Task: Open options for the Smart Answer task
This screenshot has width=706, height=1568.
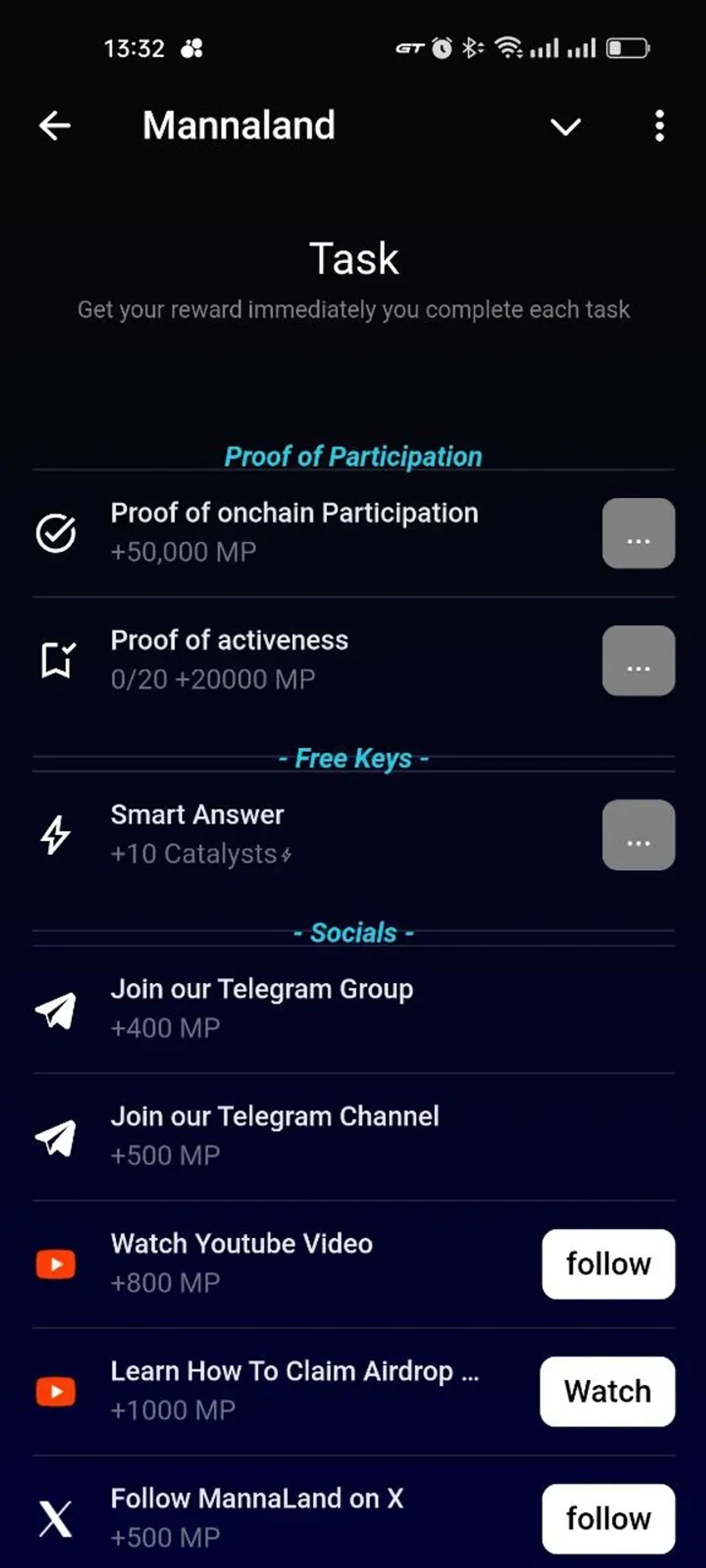Action: (x=638, y=835)
